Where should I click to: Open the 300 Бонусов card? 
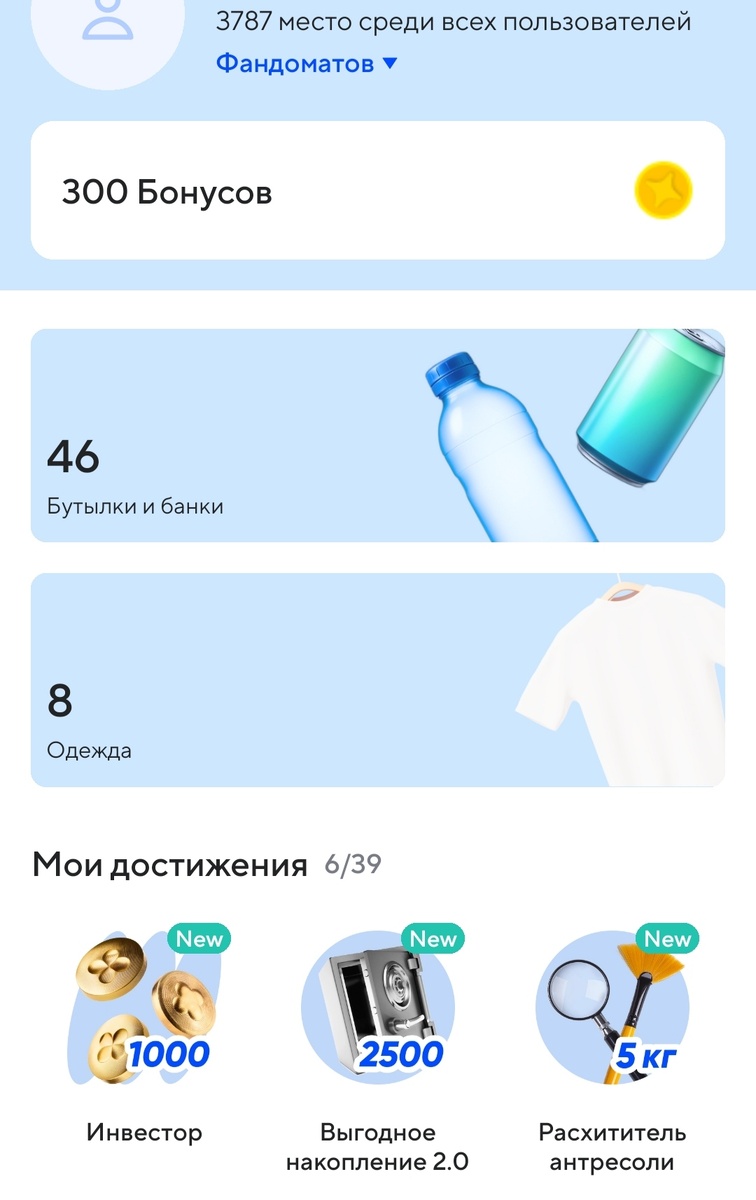point(378,190)
